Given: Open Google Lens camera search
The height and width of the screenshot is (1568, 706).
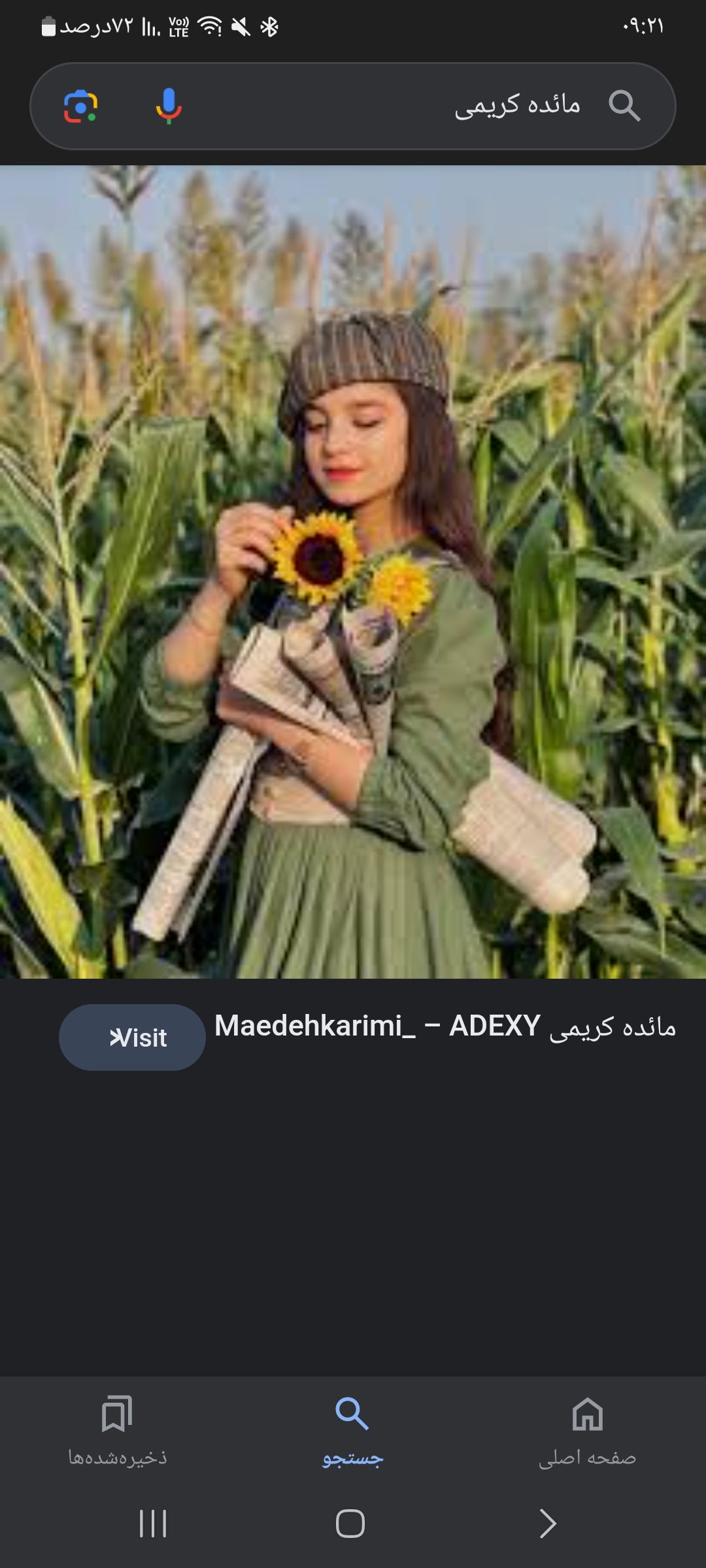Looking at the screenshot, I should (80, 106).
